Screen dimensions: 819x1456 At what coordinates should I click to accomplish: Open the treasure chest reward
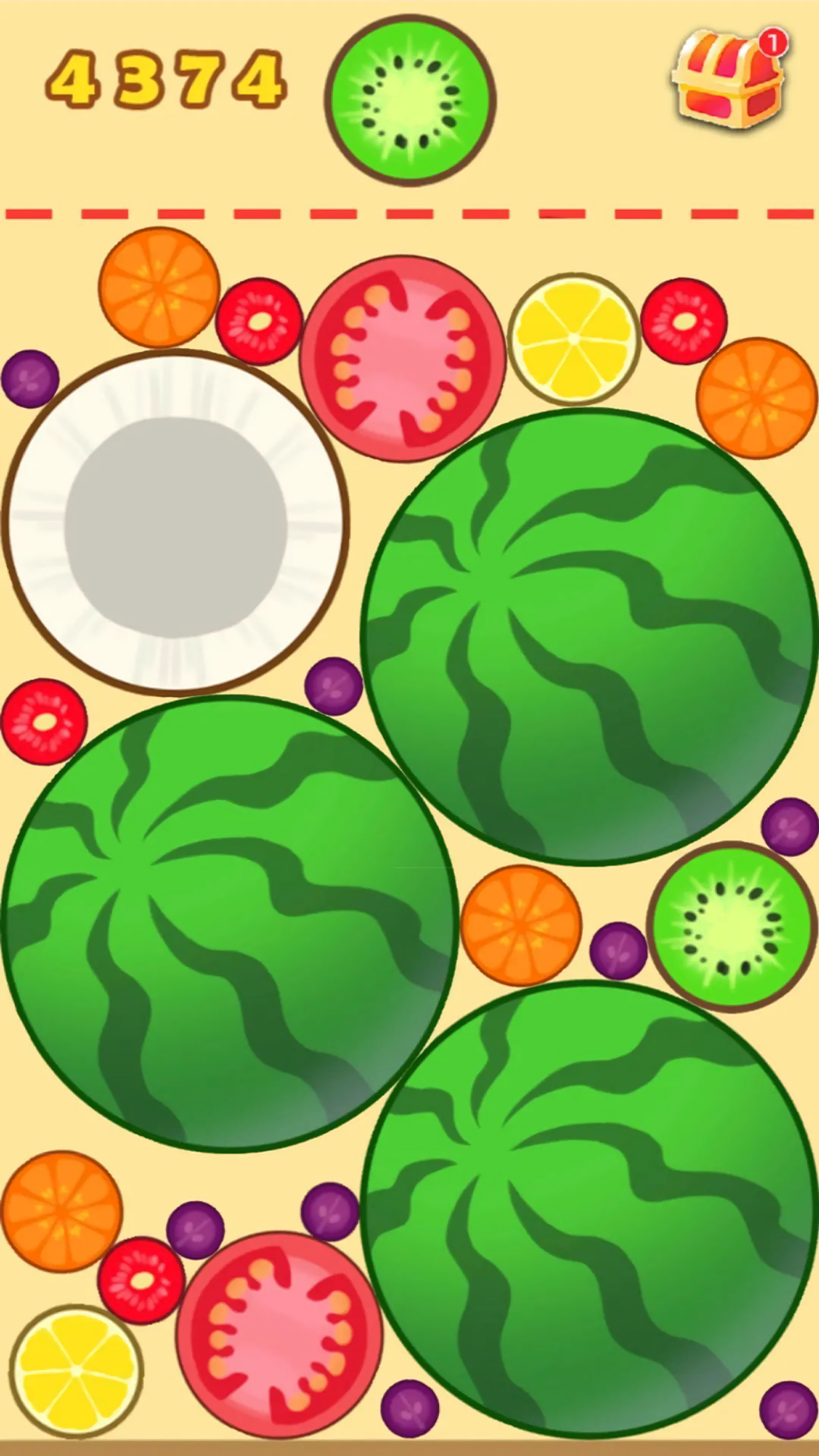click(x=728, y=80)
